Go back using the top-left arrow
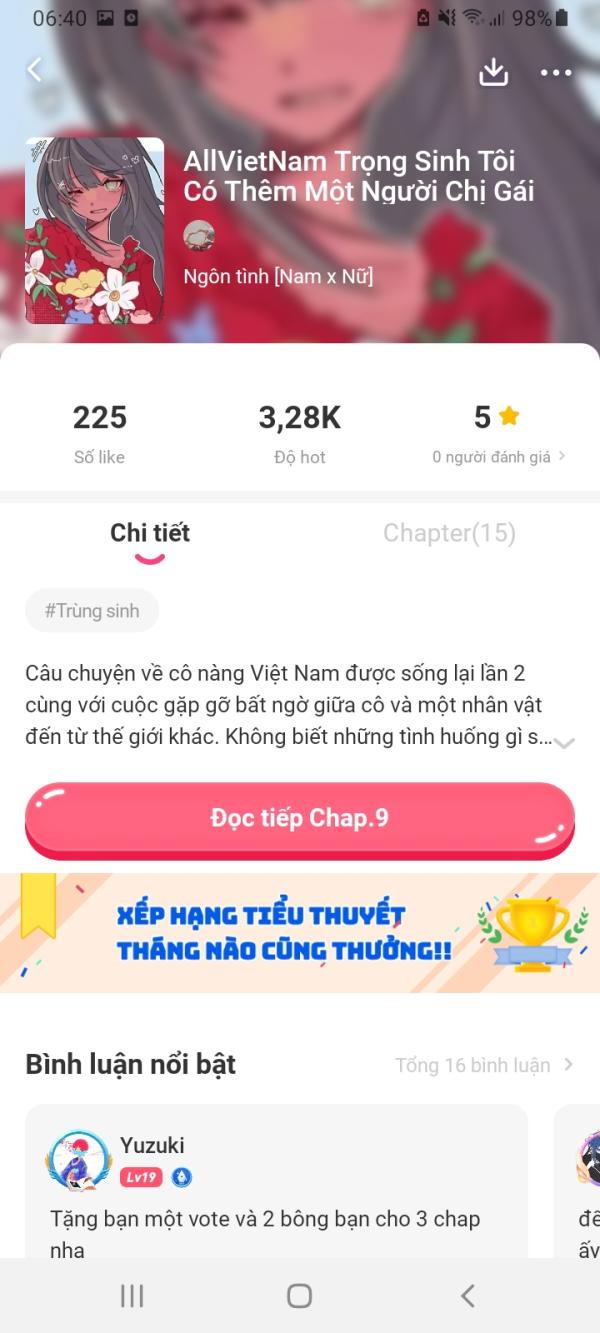 [x=35, y=70]
